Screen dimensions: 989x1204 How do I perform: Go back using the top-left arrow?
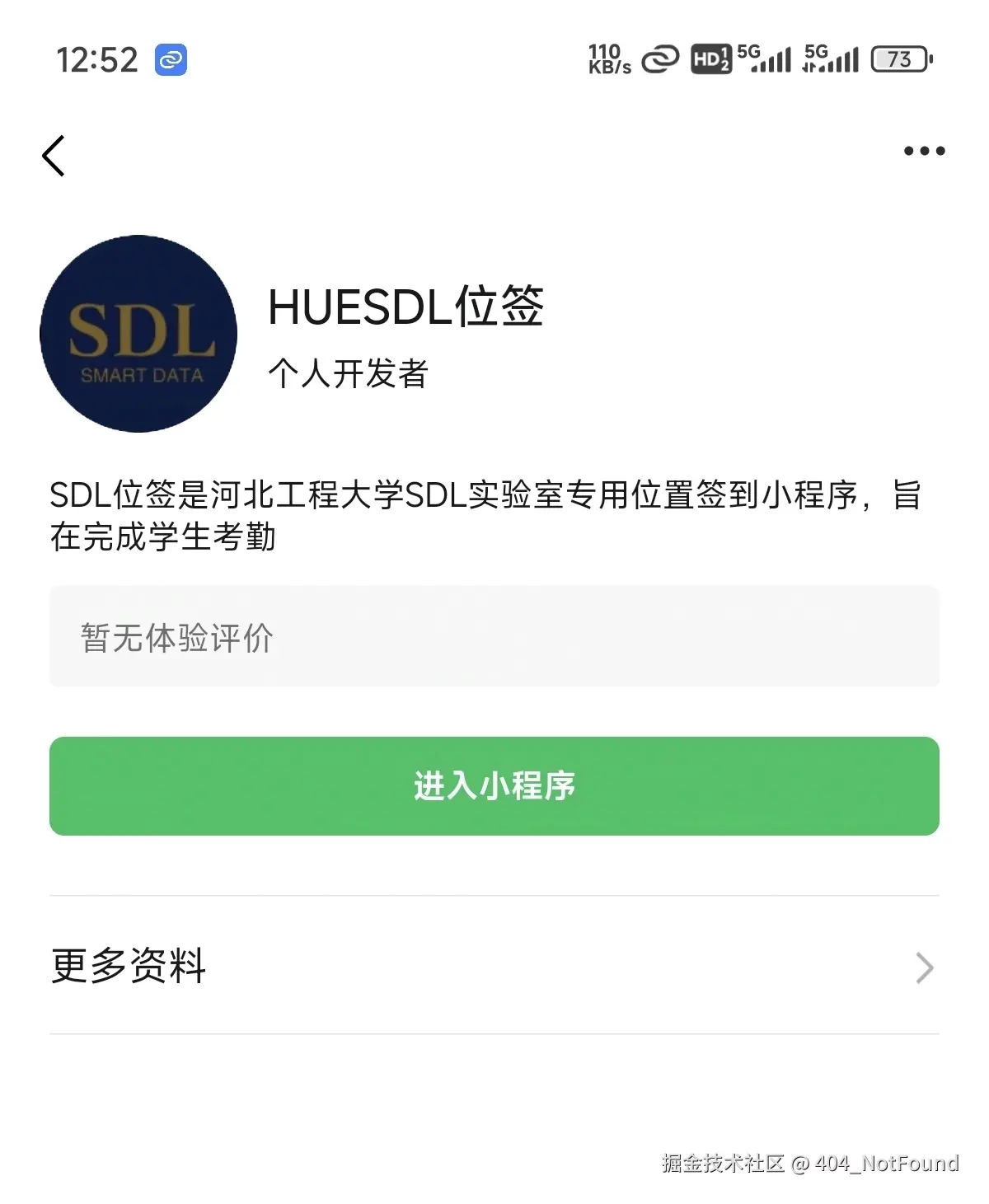(x=54, y=156)
